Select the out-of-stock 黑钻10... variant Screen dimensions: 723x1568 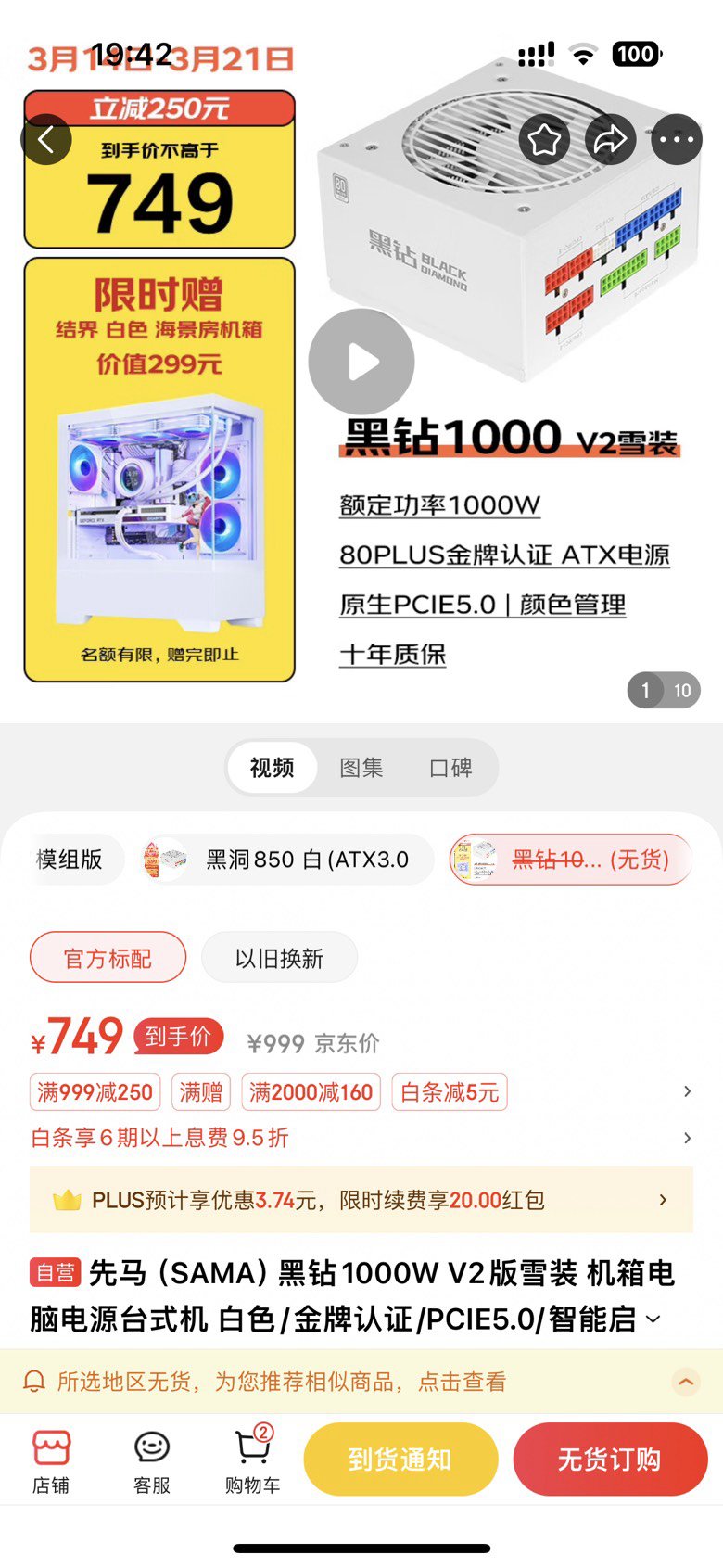coord(571,860)
